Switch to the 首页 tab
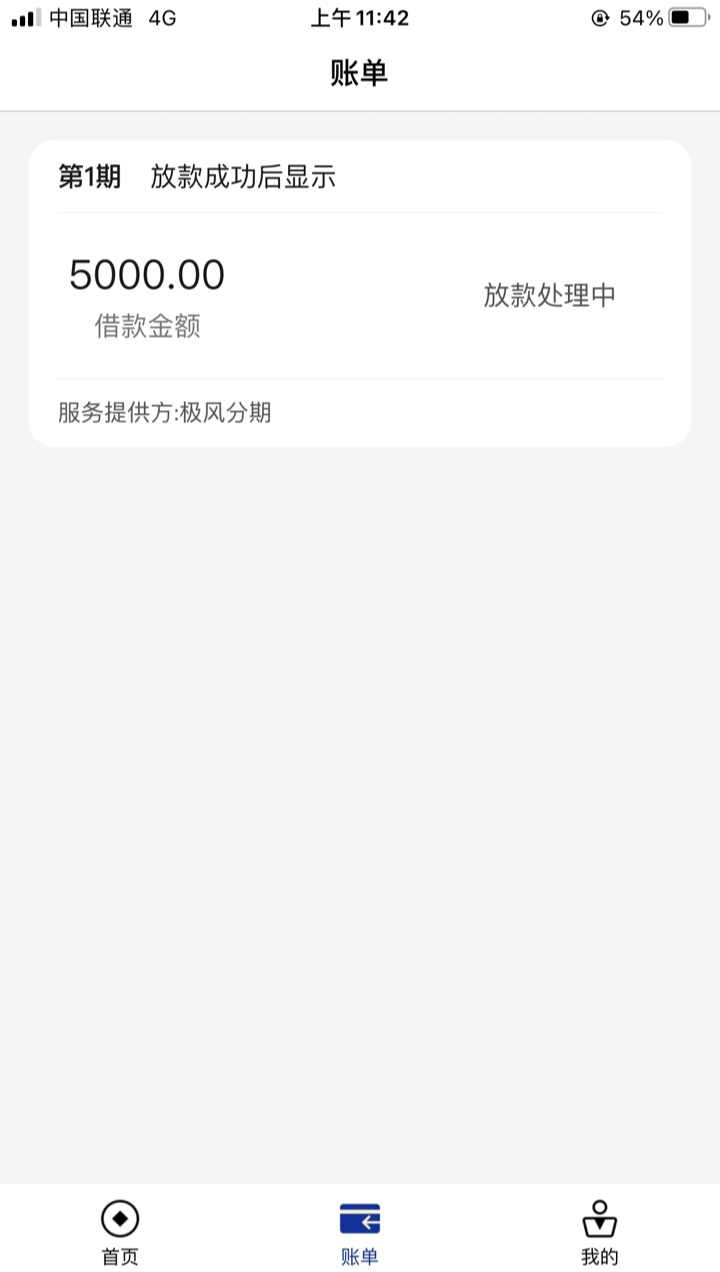 (120, 1233)
